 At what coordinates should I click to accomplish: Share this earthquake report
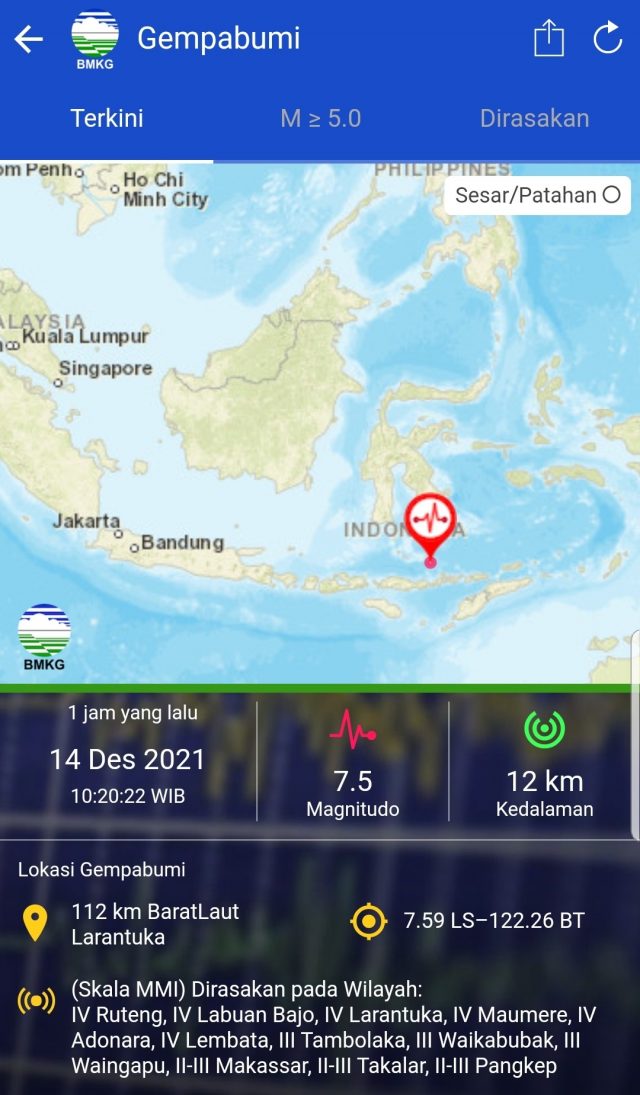(x=549, y=40)
